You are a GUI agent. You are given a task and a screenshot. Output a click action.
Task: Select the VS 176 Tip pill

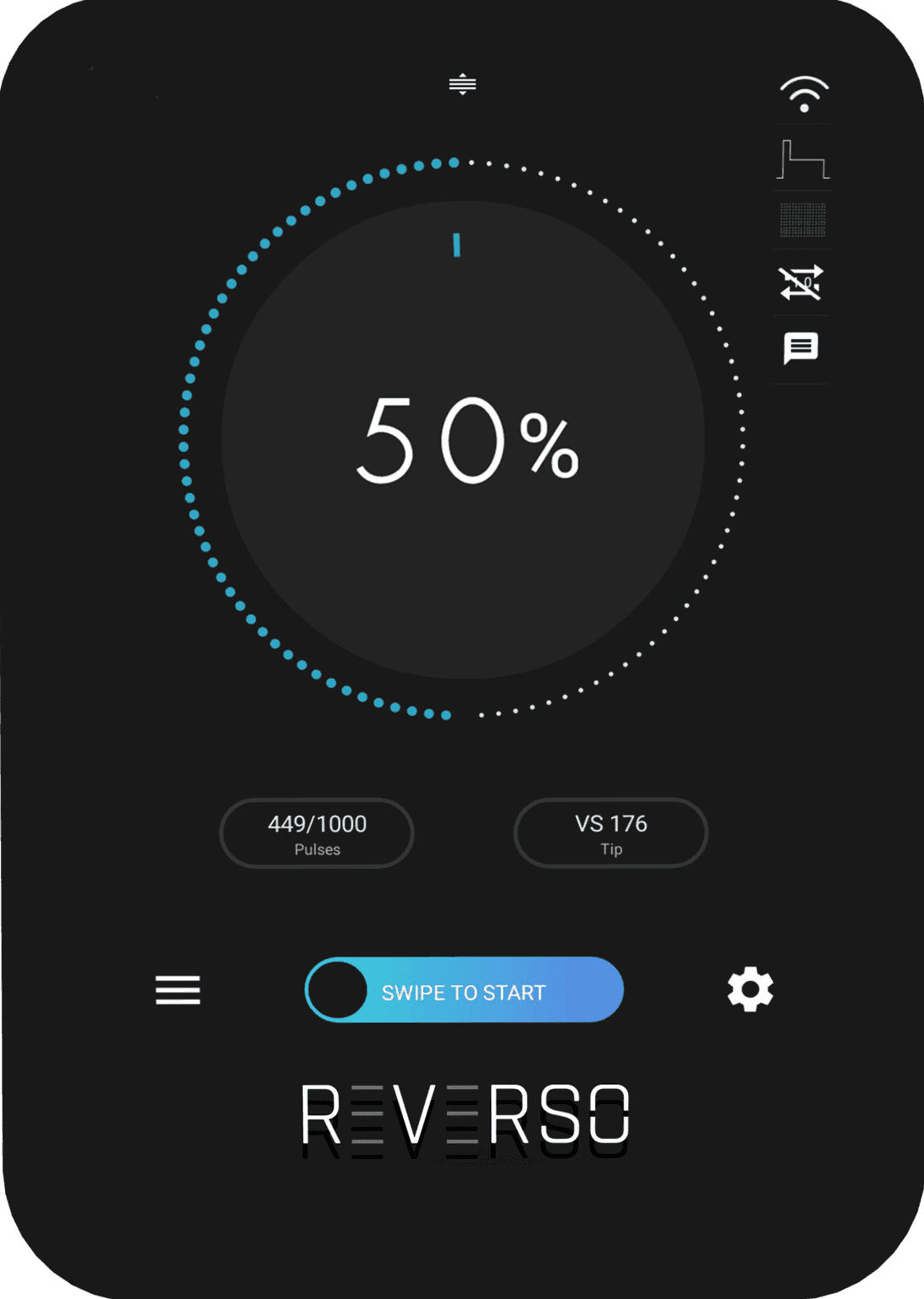pyautogui.click(x=610, y=833)
